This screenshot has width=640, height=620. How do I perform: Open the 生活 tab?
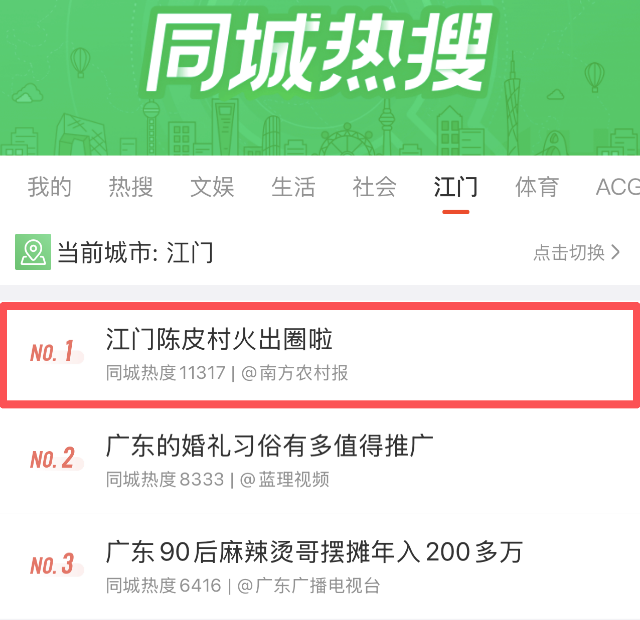[x=293, y=186]
